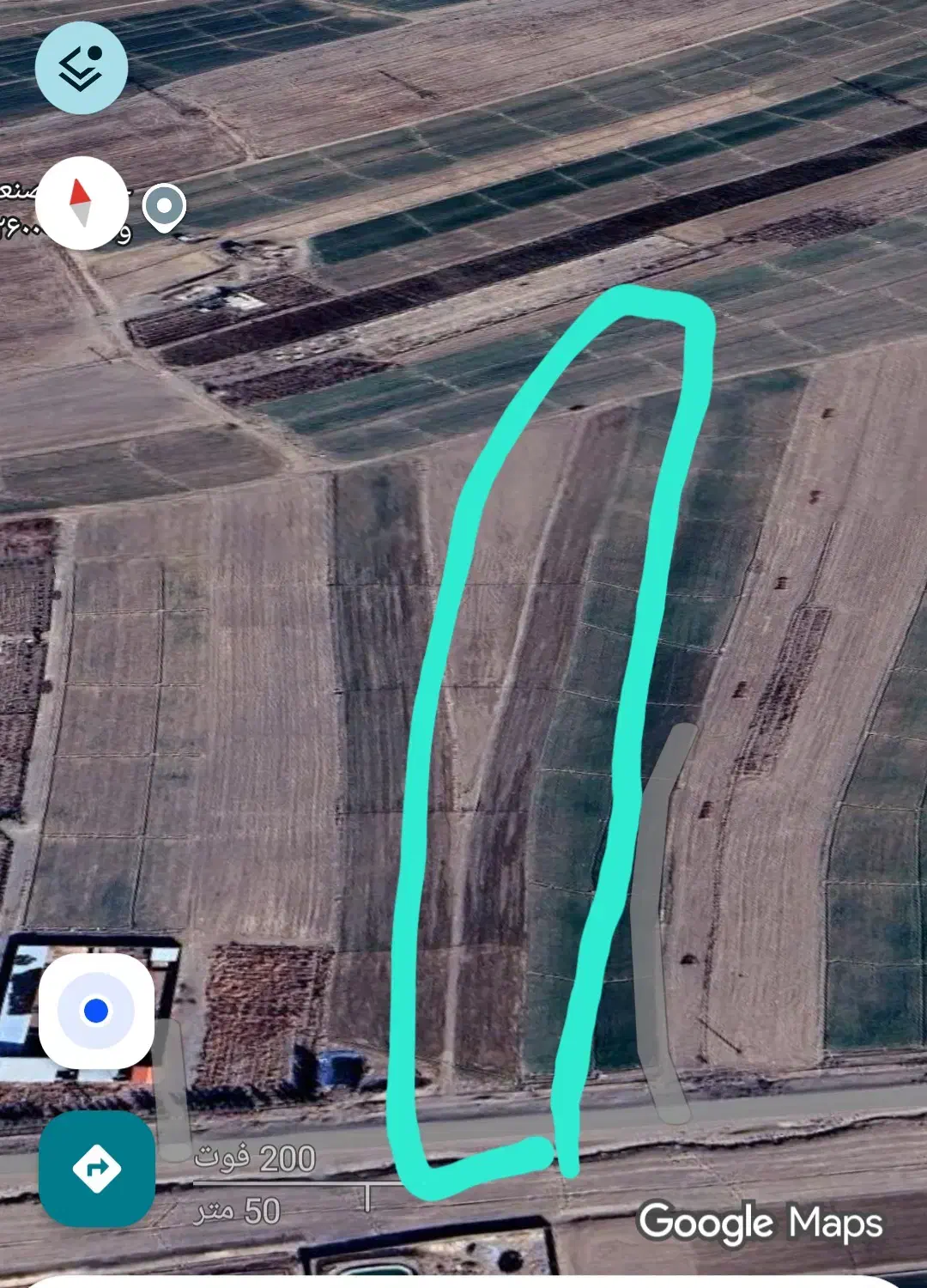Open directions with the blue arrow button
927x1288 pixels.
(x=97, y=1168)
